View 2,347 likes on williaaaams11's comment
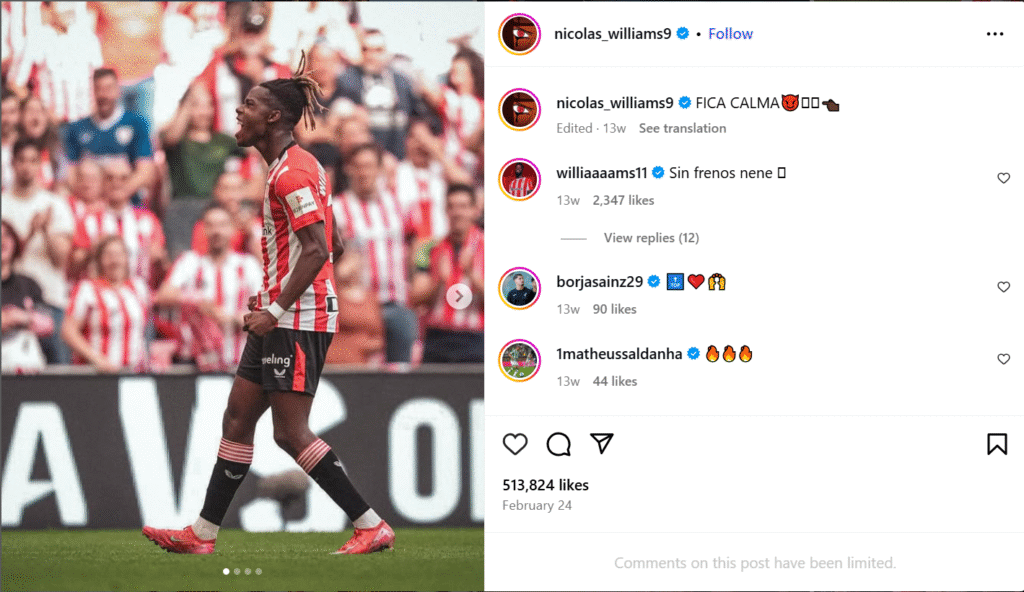Image resolution: width=1024 pixels, height=592 pixels. tap(623, 200)
